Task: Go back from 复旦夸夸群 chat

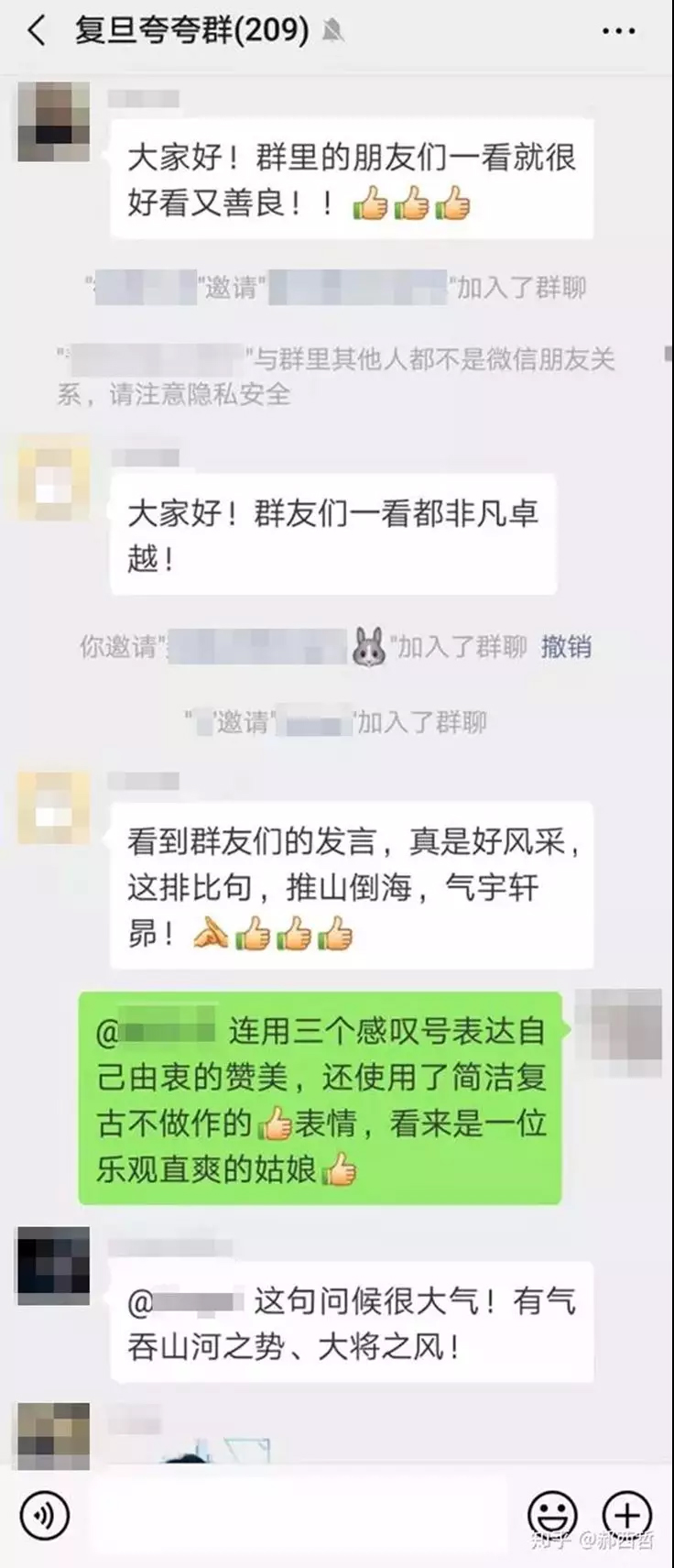Action: click(37, 32)
